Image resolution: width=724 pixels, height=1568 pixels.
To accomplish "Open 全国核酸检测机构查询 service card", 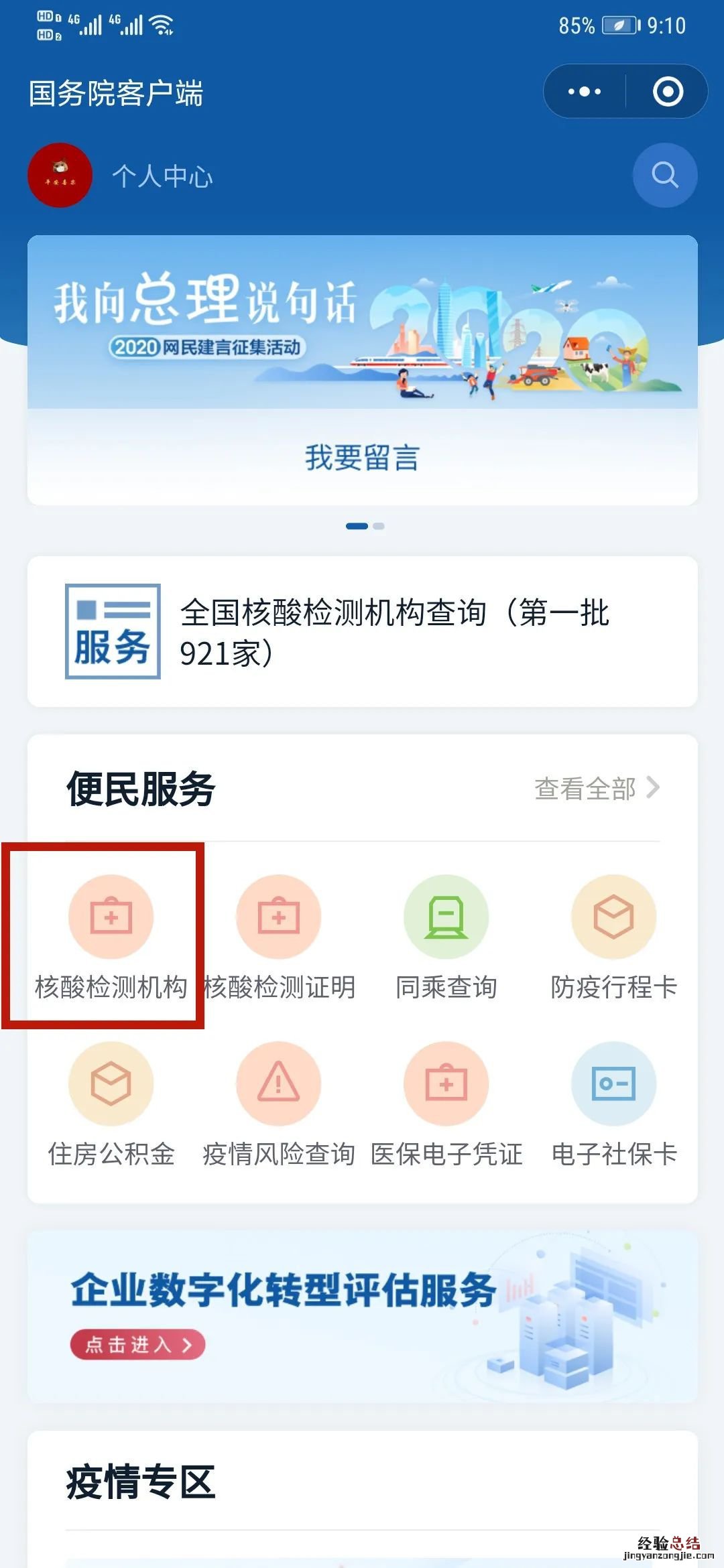I will (362, 631).
